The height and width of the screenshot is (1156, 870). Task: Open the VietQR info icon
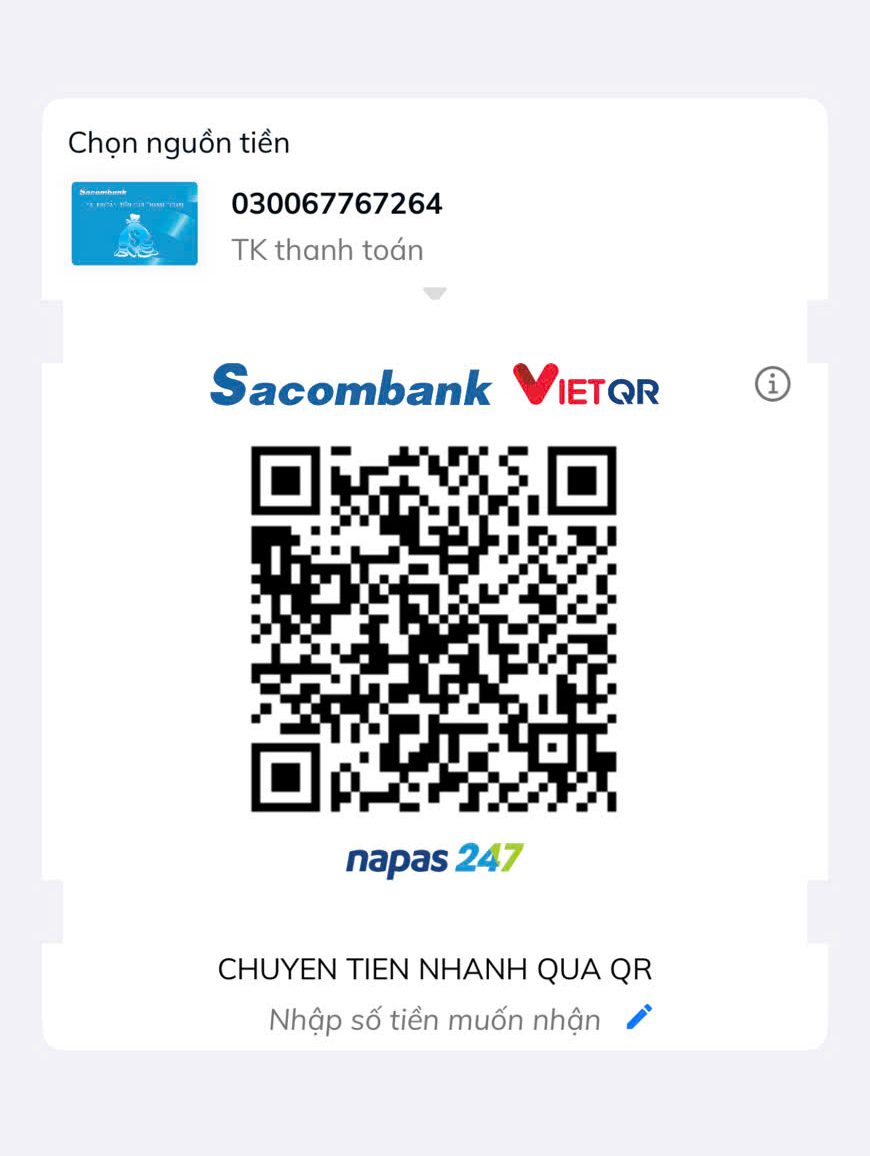[772, 384]
